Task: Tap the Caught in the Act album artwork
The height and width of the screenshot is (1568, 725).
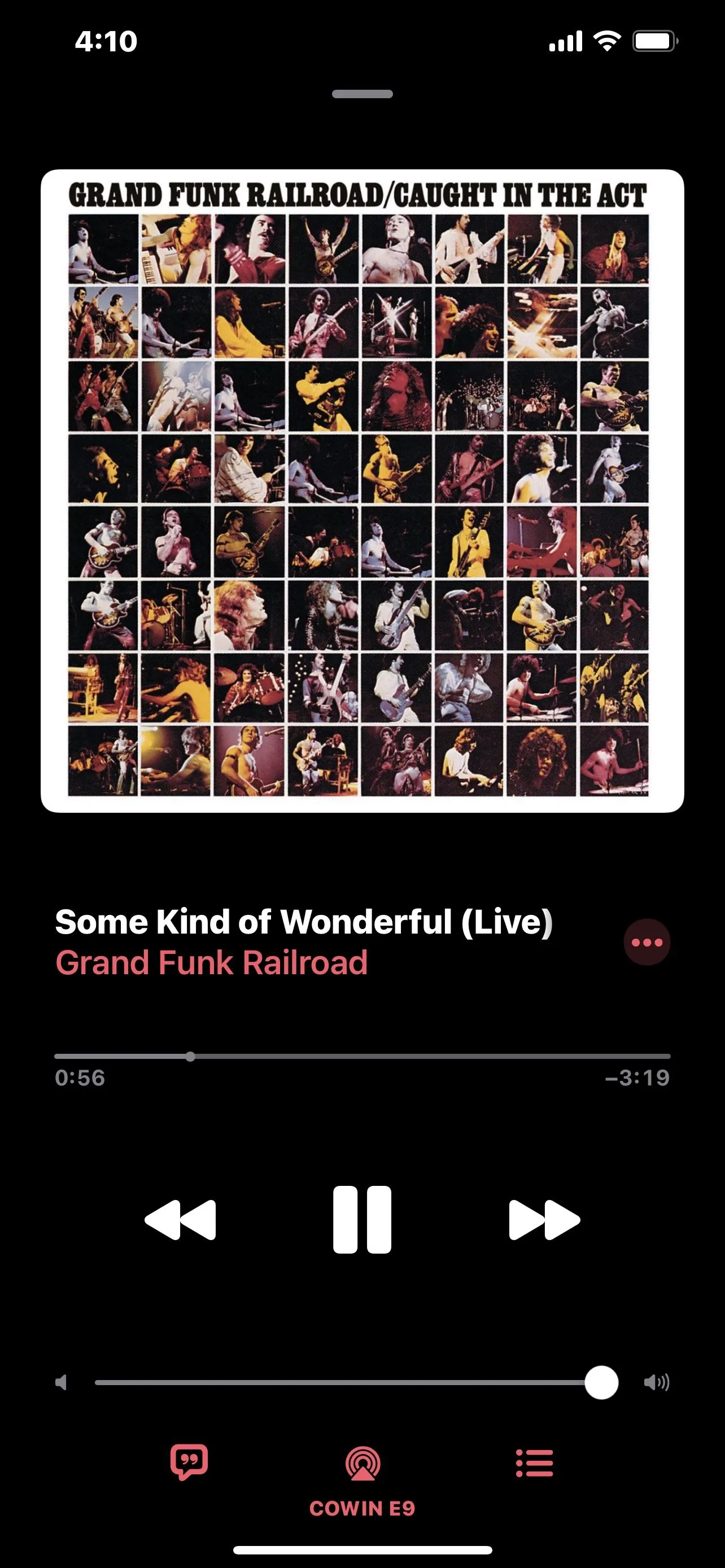Action: [x=362, y=490]
